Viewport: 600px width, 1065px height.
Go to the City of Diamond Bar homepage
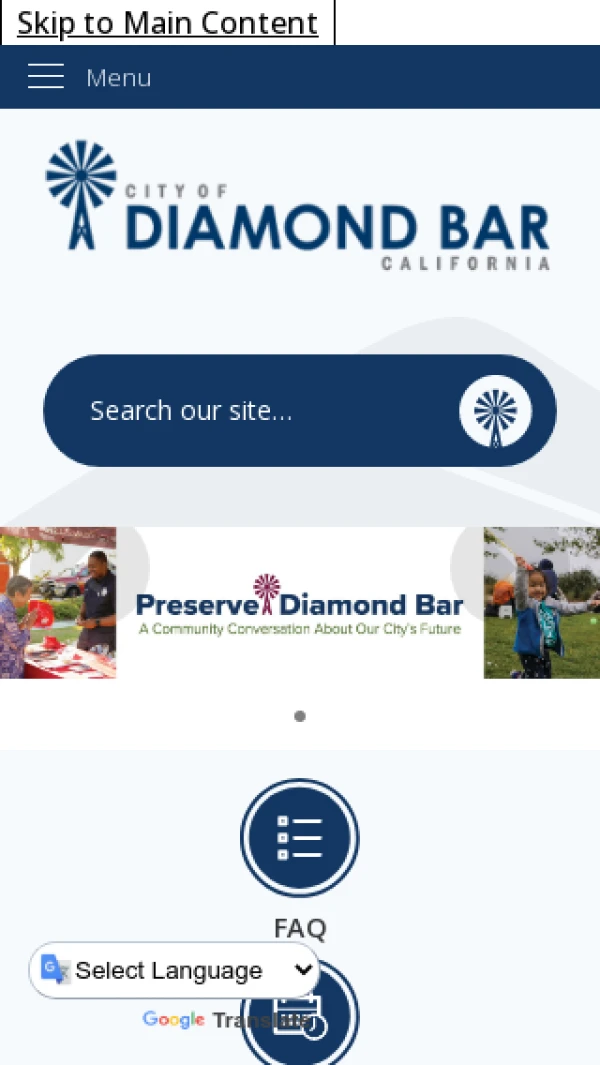(x=298, y=208)
